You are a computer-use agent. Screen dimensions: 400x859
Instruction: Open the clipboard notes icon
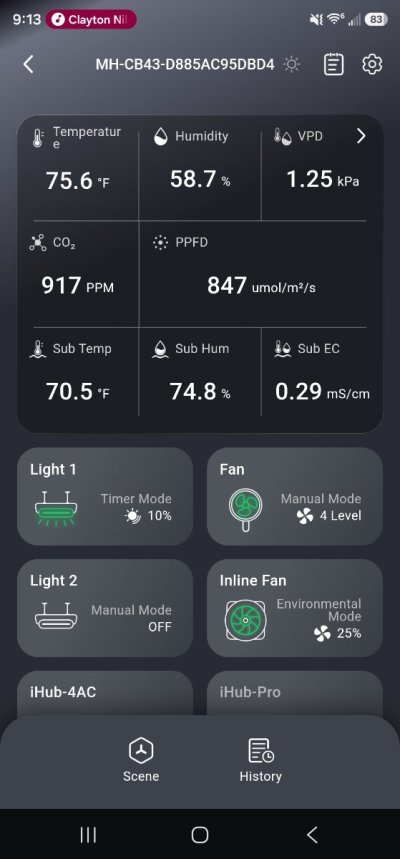coord(333,65)
